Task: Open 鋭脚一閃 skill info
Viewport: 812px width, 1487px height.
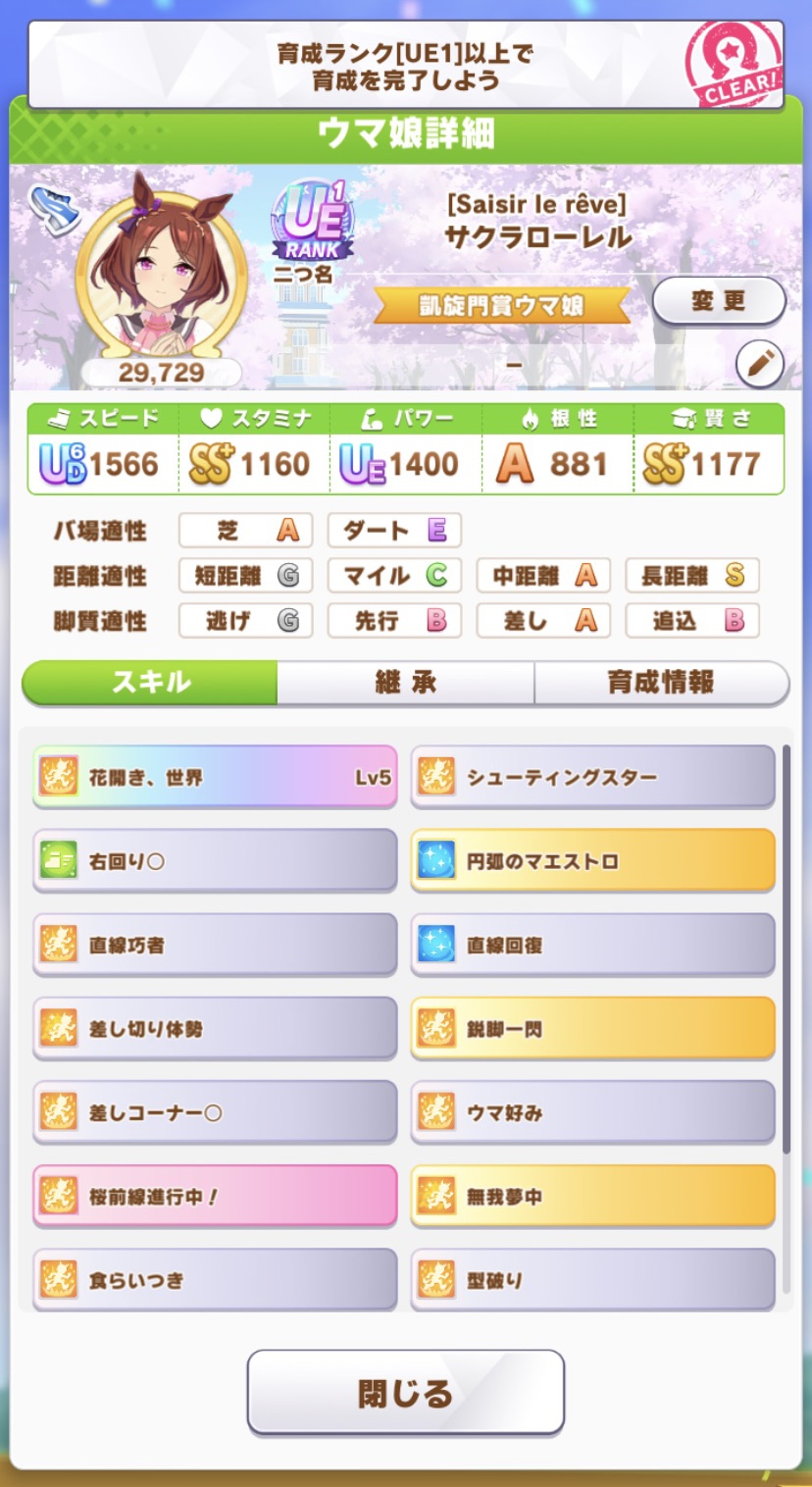Action: 592,1029
